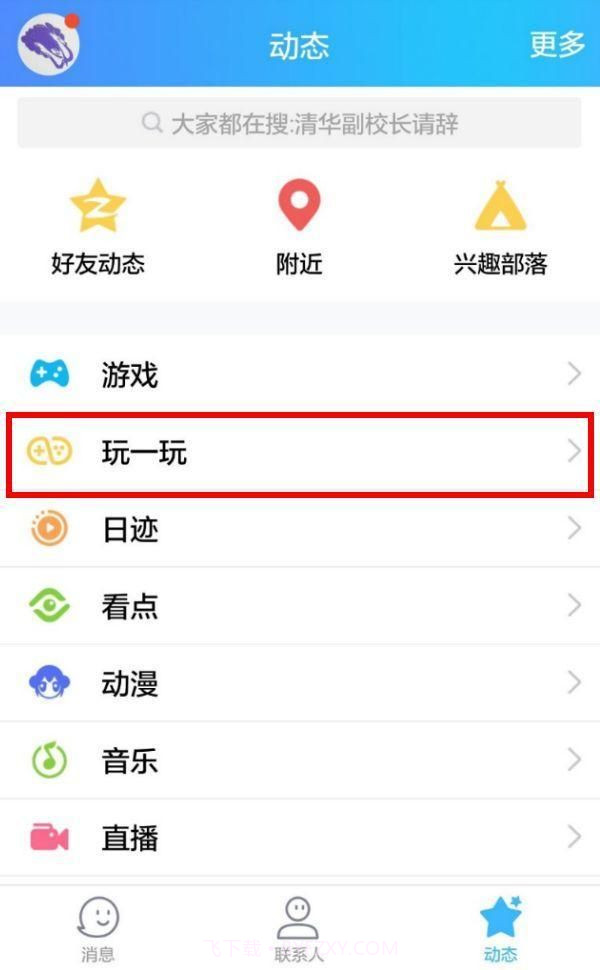Switch to the 联系人 tab

point(299,928)
